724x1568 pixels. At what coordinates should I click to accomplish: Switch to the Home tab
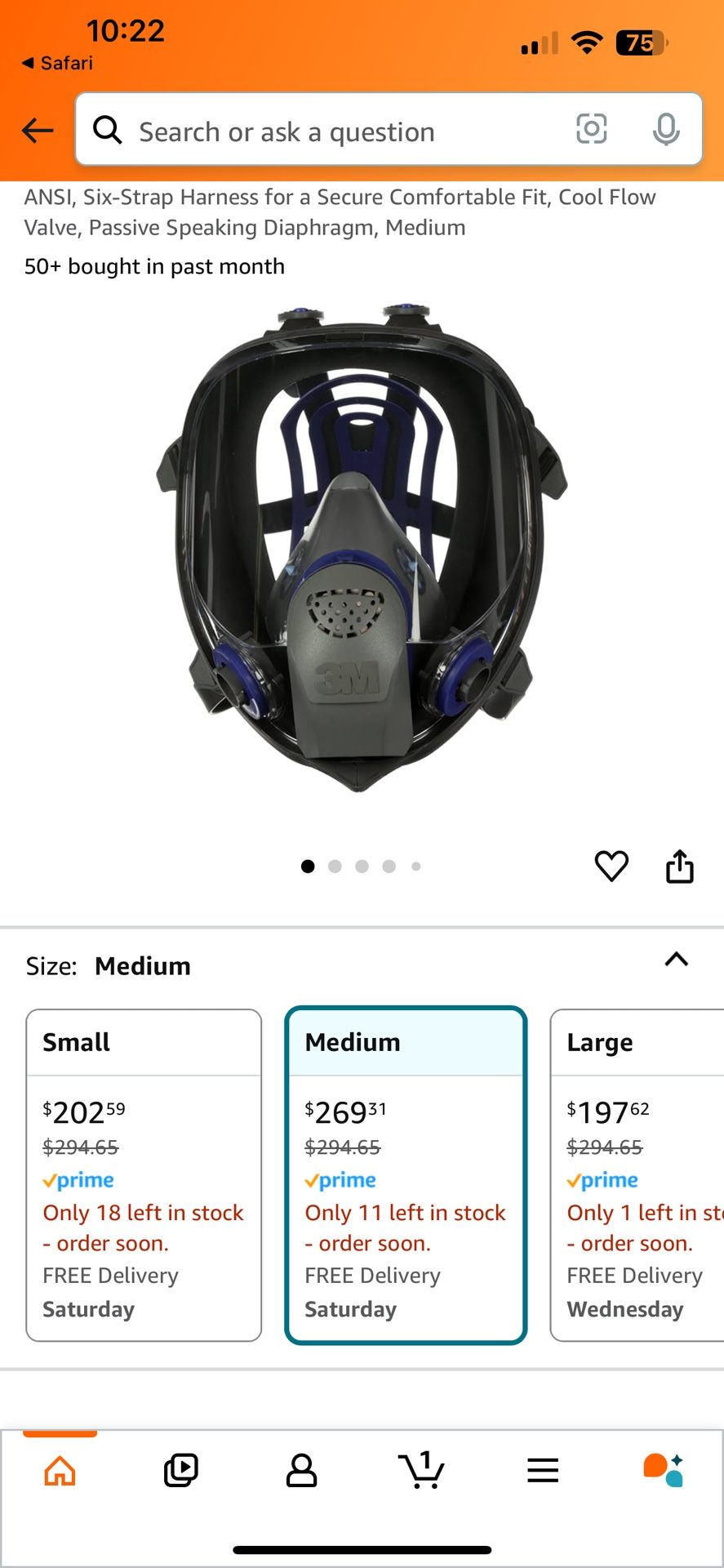point(60,1471)
